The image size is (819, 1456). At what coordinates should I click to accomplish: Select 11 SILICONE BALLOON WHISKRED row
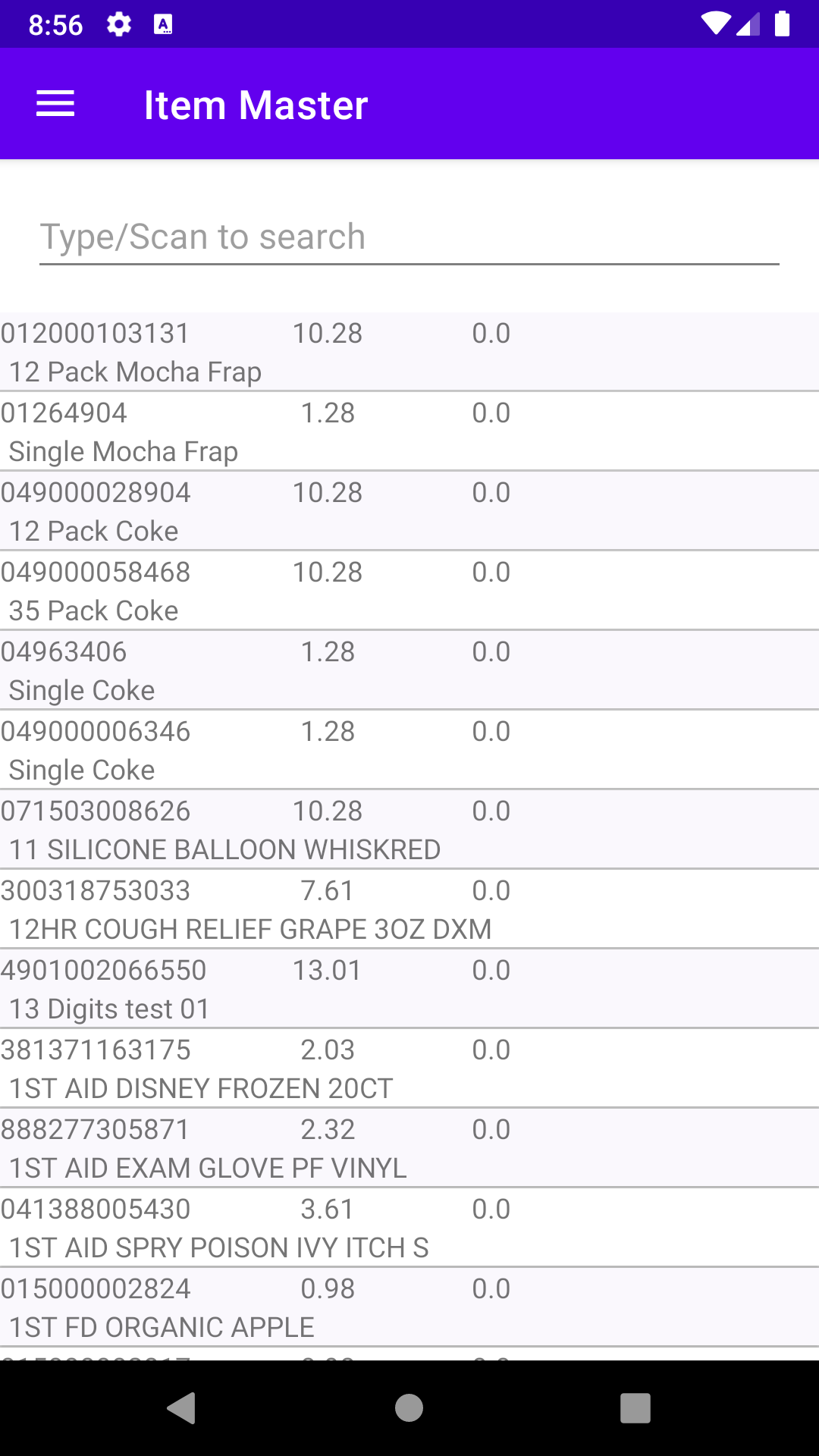tap(409, 830)
